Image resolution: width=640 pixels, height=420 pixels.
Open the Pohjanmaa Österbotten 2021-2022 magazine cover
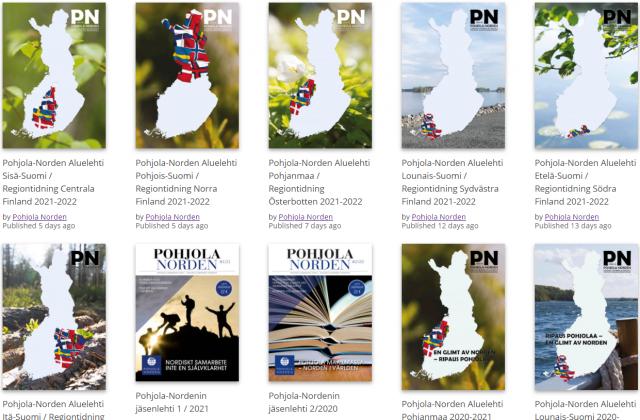(320, 76)
